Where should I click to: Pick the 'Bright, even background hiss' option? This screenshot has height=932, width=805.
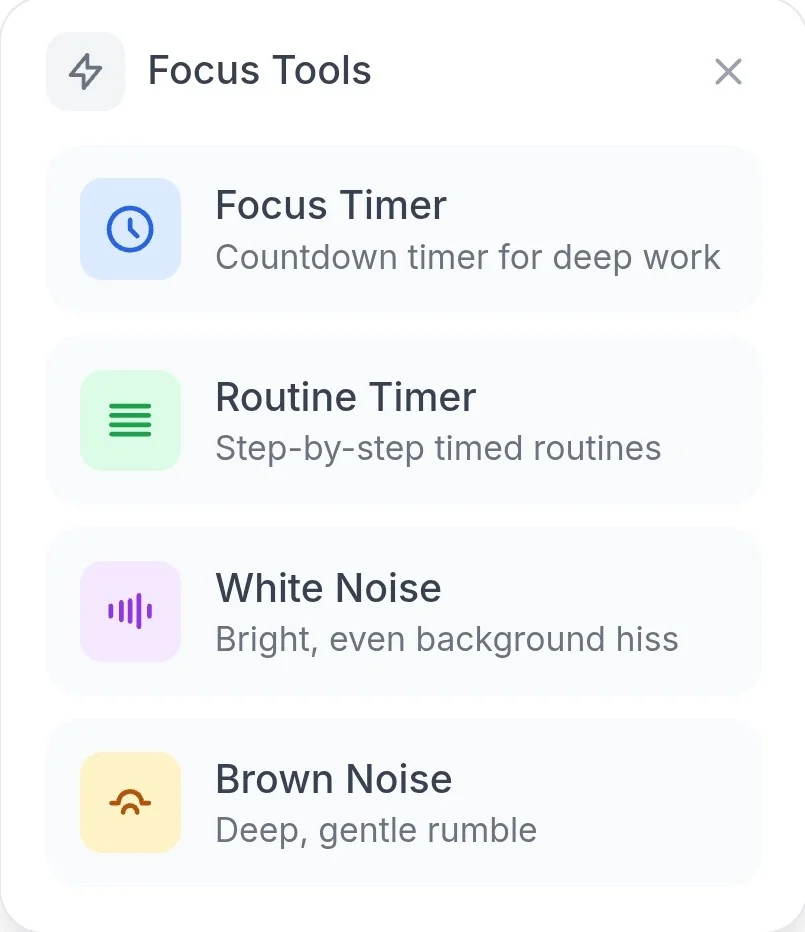(446, 639)
